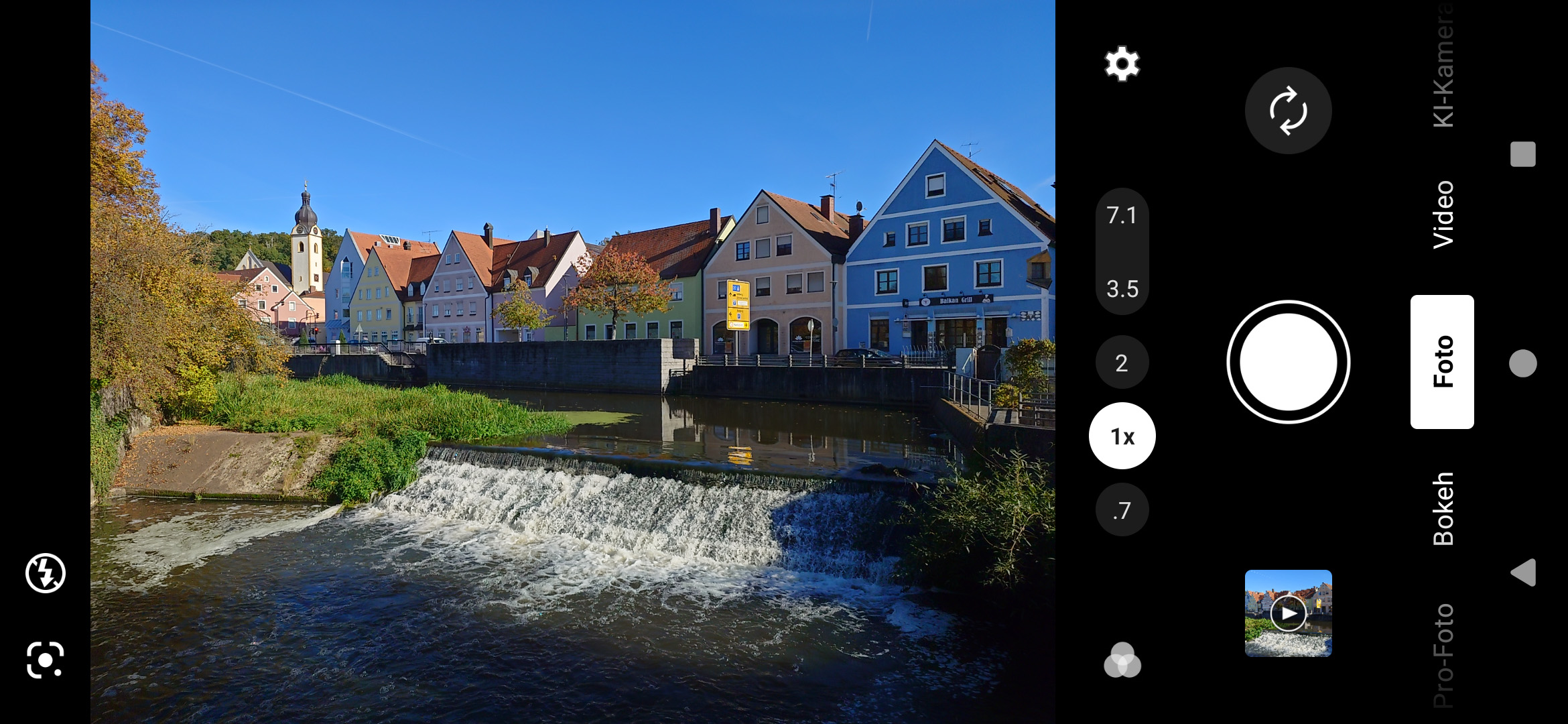Open Google Lens scan icon
This screenshot has height=724, width=1568.
pyautogui.click(x=46, y=660)
